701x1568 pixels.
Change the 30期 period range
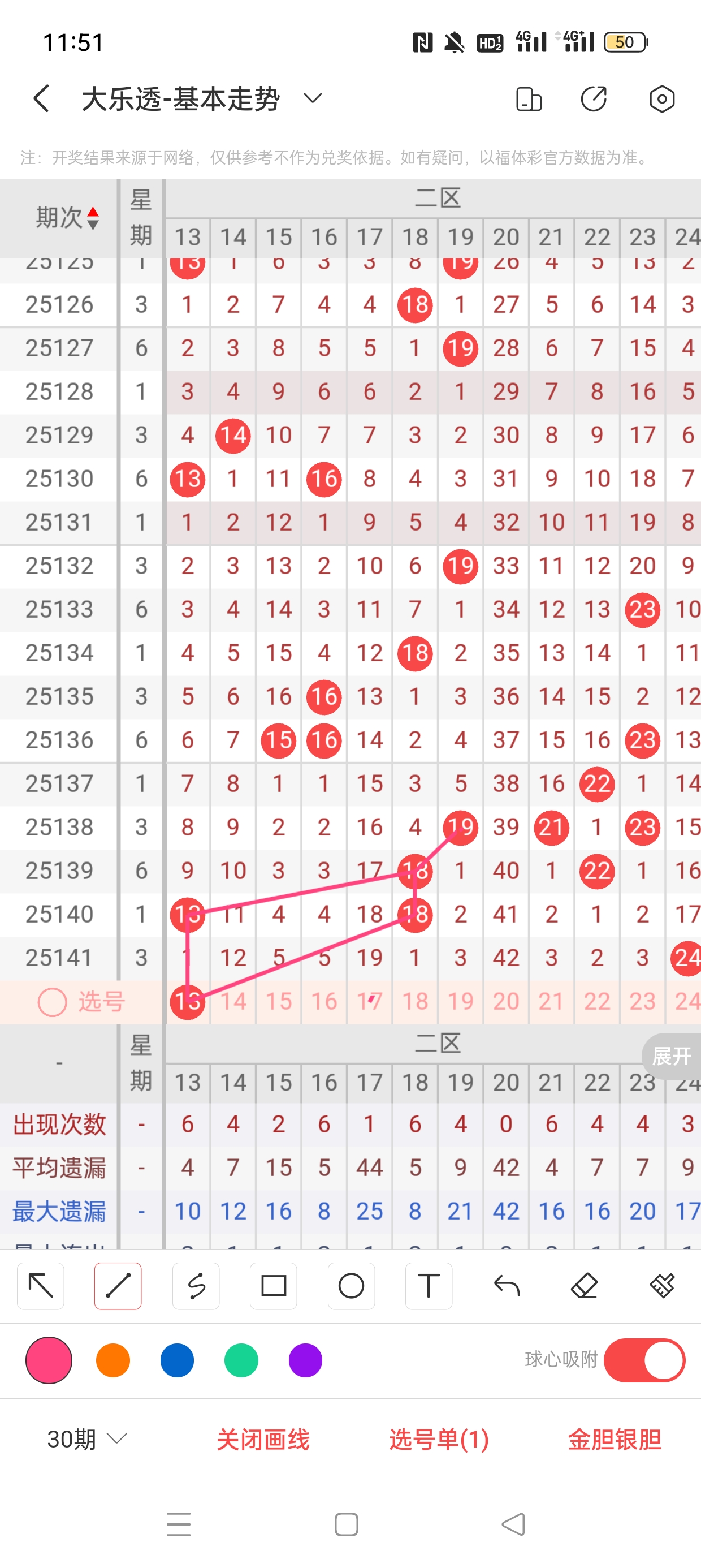87,1440
